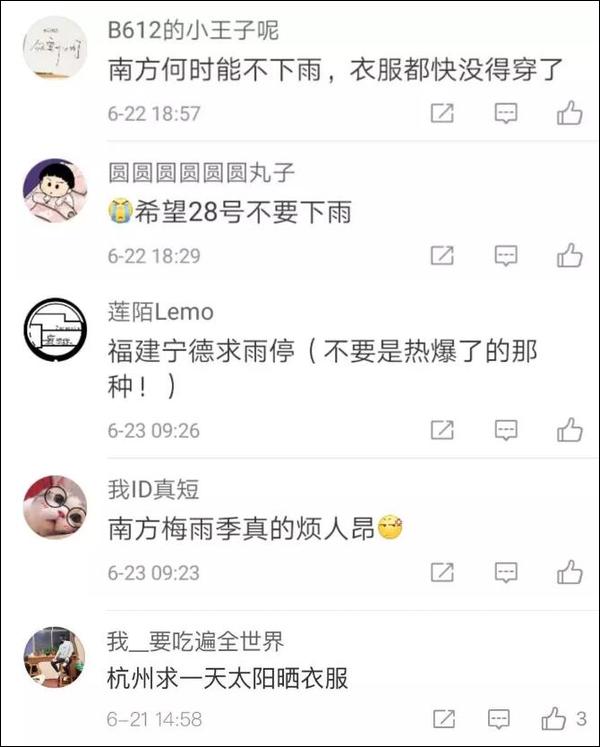Reply to 圆圆圆圆圆圆丸子's comment
Viewport: 600px width, 747px height.
507,256
